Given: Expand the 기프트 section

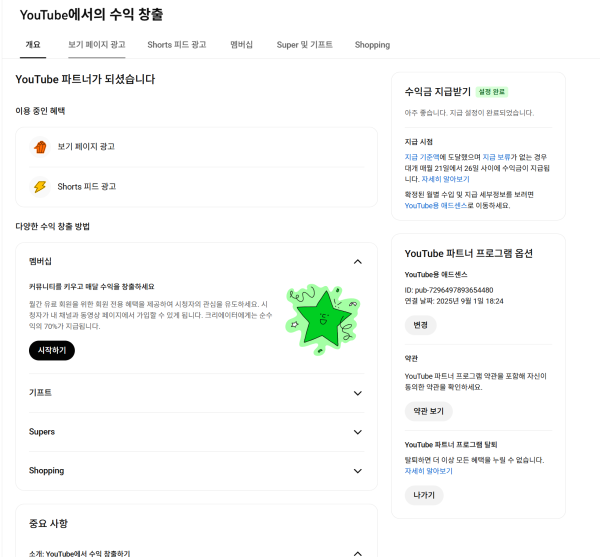Looking at the screenshot, I should (x=358, y=393).
